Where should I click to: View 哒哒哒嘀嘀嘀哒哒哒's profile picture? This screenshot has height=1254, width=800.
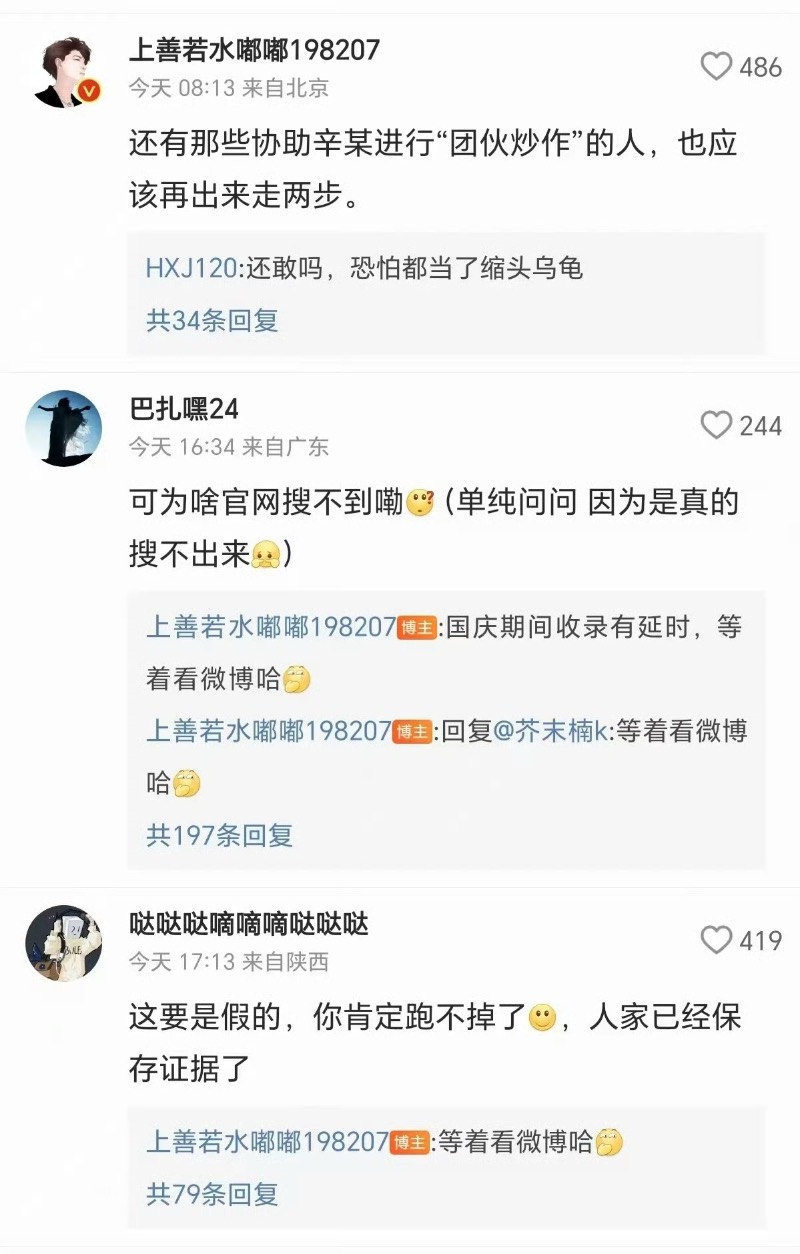(64, 943)
